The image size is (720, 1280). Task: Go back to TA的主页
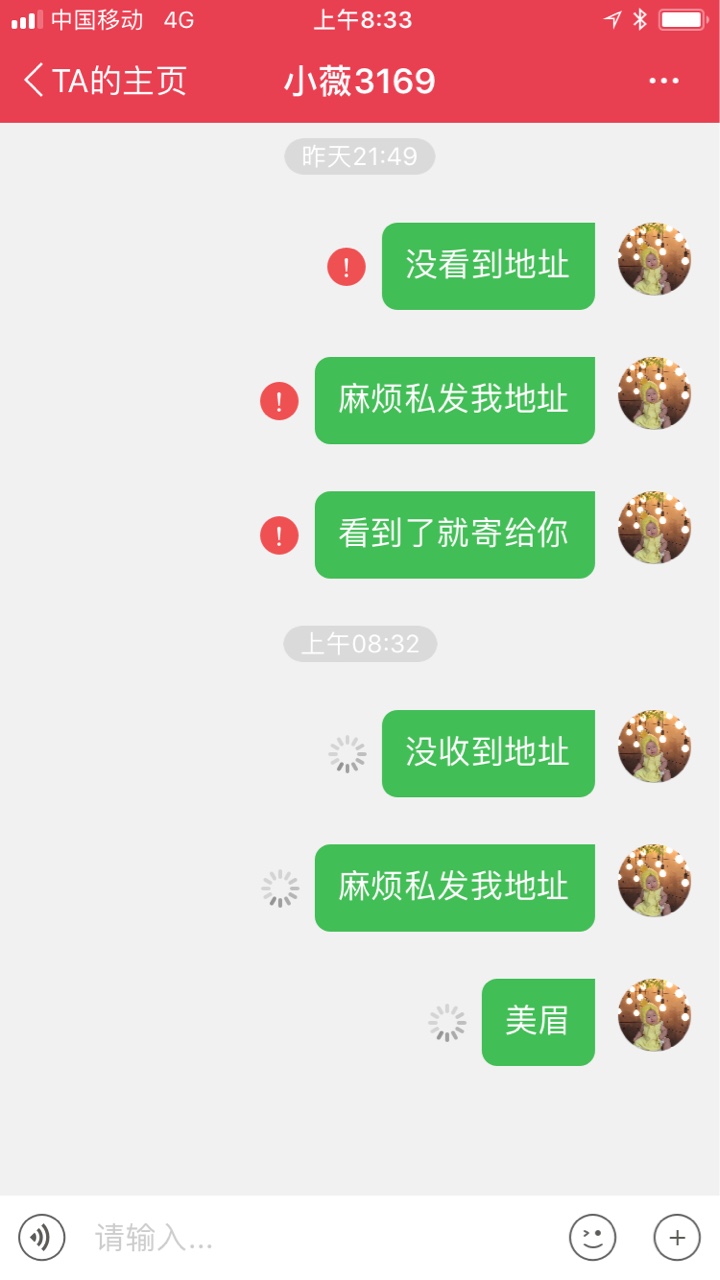pos(105,81)
